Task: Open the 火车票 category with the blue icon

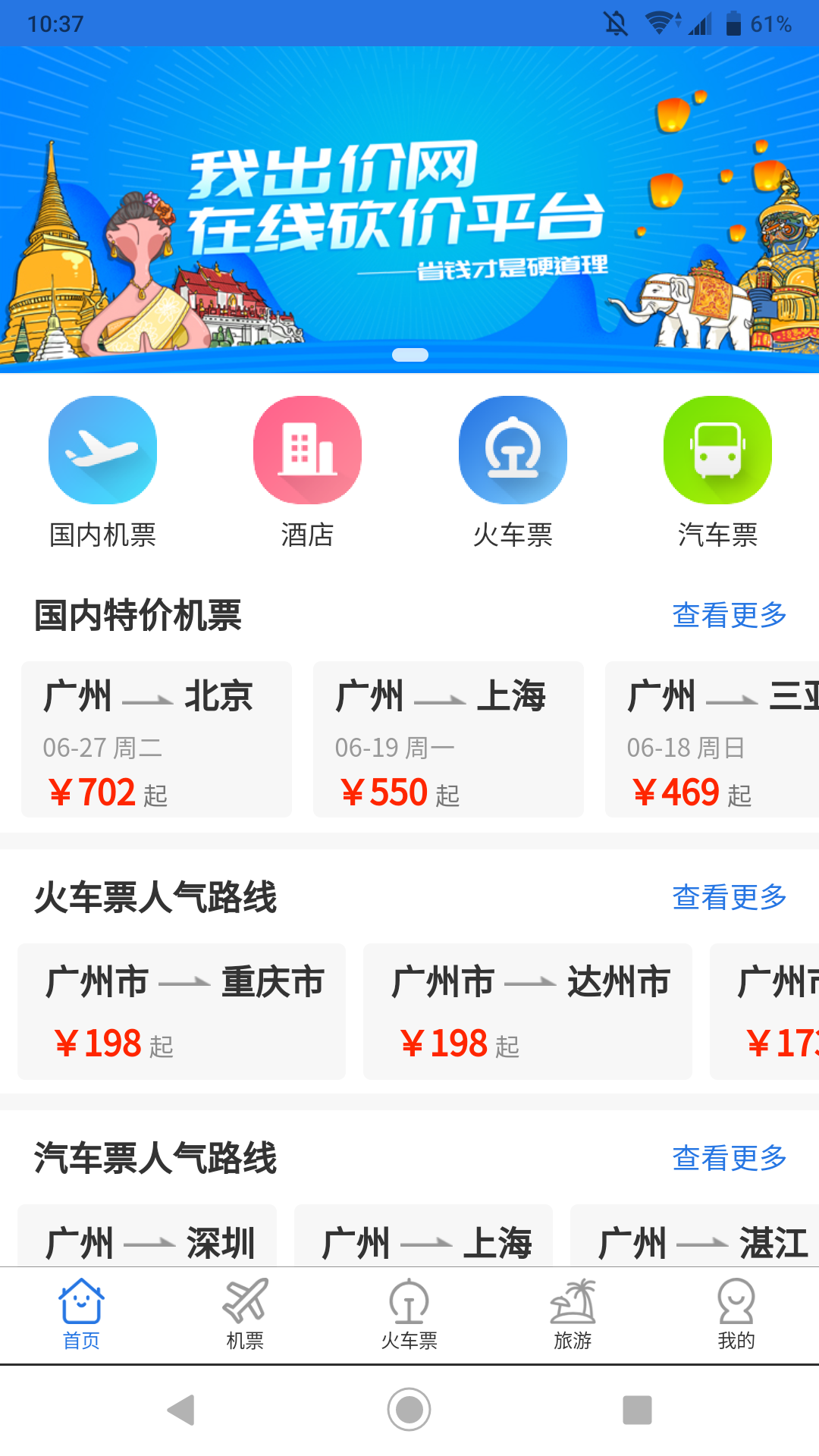Action: (x=513, y=472)
